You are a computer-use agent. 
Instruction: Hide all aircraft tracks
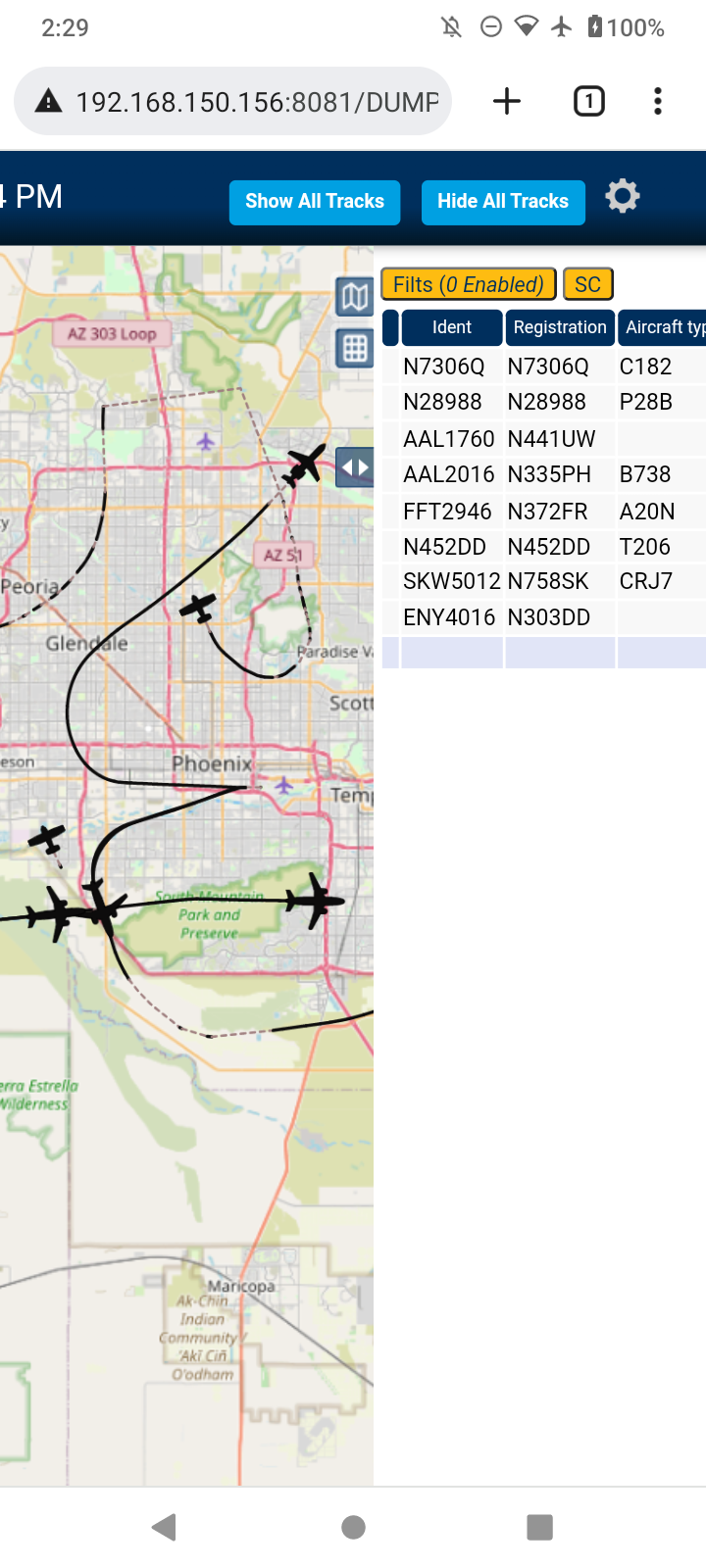pyautogui.click(x=503, y=202)
